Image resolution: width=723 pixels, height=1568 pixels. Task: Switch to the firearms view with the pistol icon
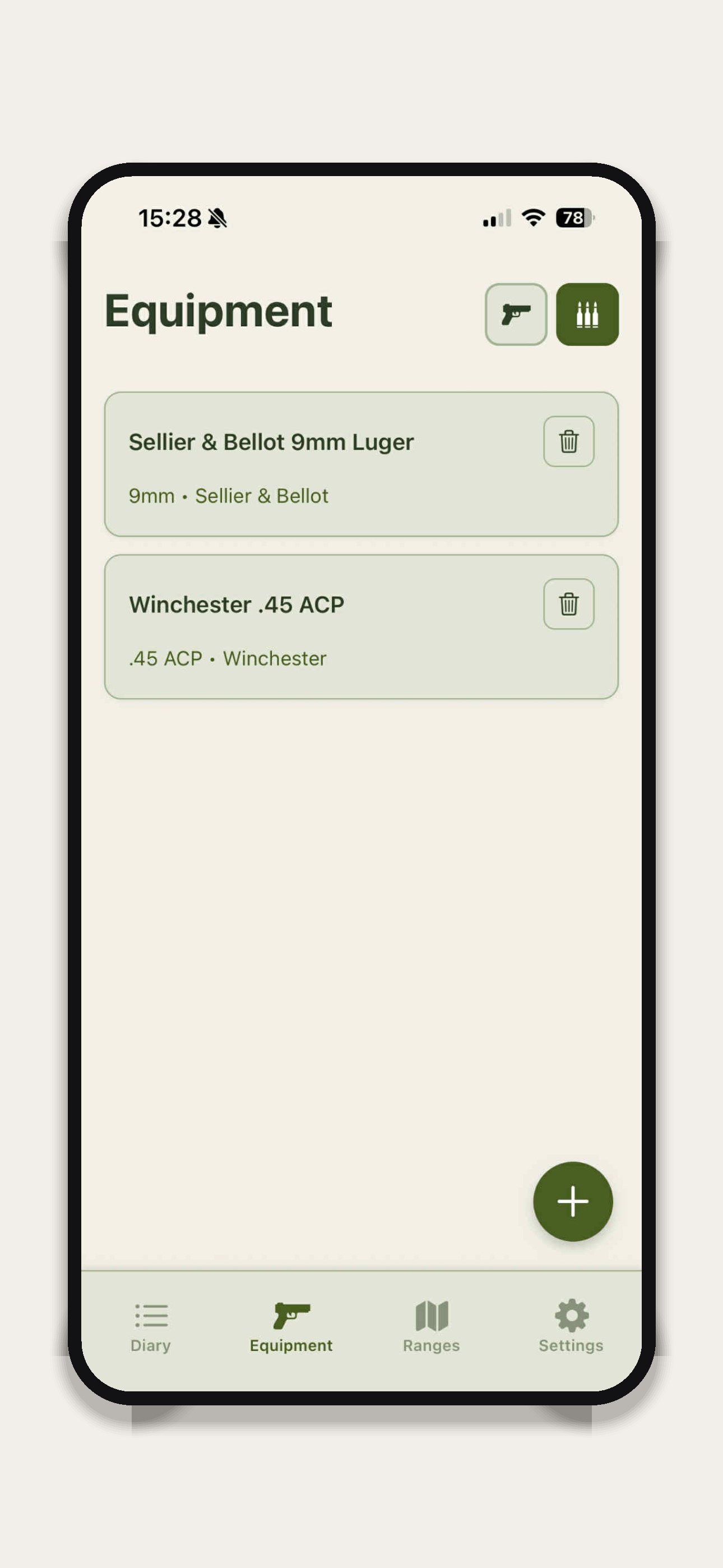516,314
